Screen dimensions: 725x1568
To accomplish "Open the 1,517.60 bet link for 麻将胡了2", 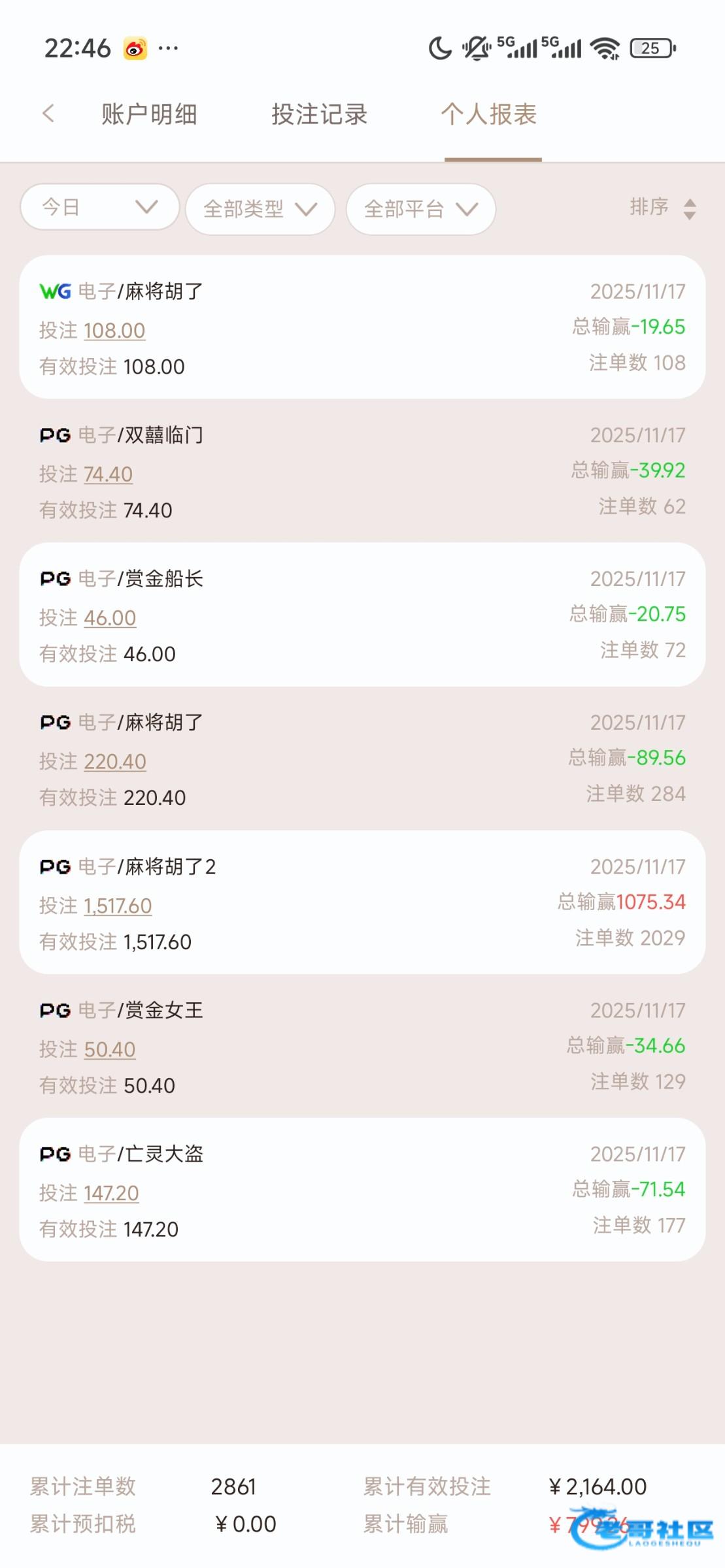I will (x=118, y=906).
